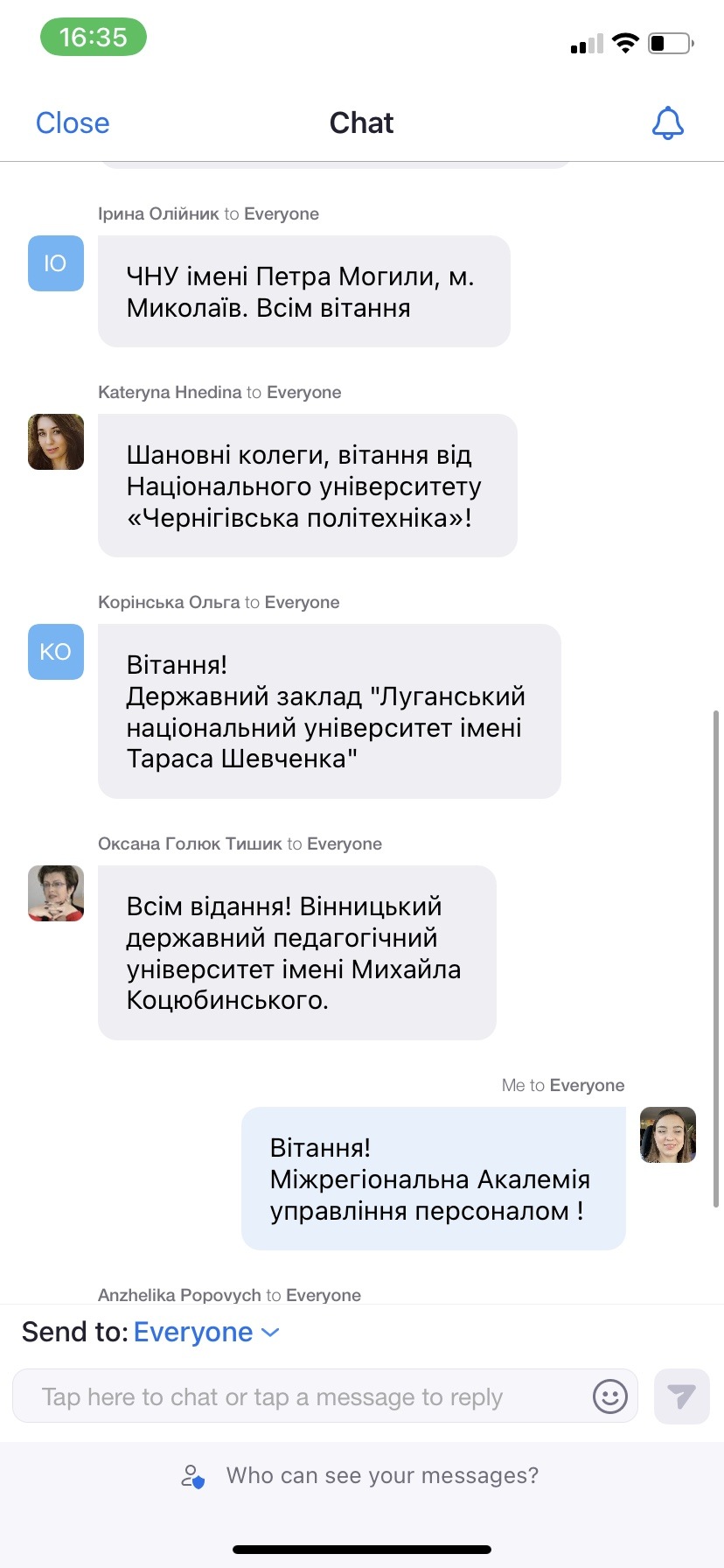724x1568 pixels.
Task: Open the emoji picker
Action: (609, 1396)
